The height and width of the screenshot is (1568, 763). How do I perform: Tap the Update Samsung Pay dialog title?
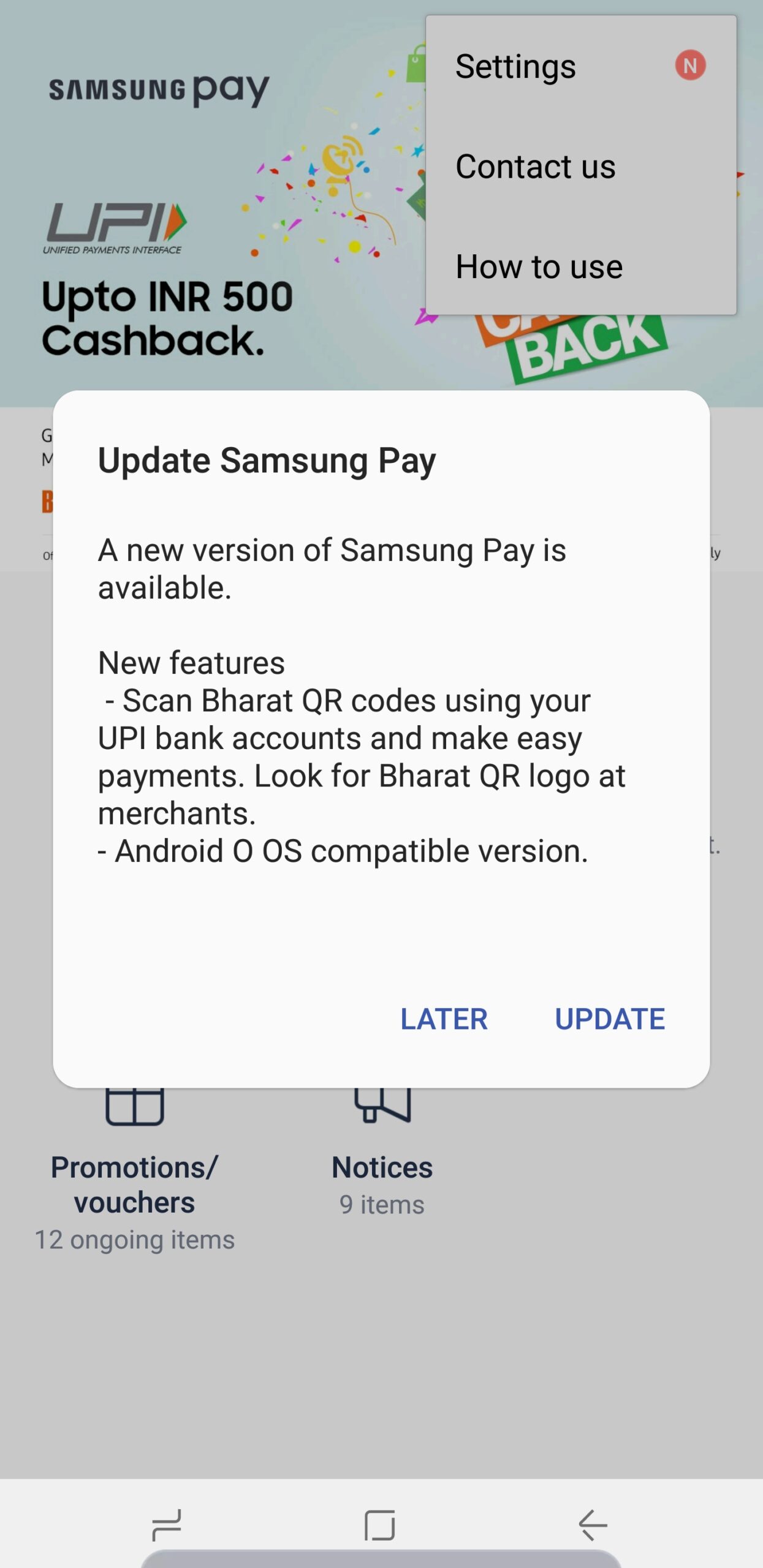click(x=267, y=461)
